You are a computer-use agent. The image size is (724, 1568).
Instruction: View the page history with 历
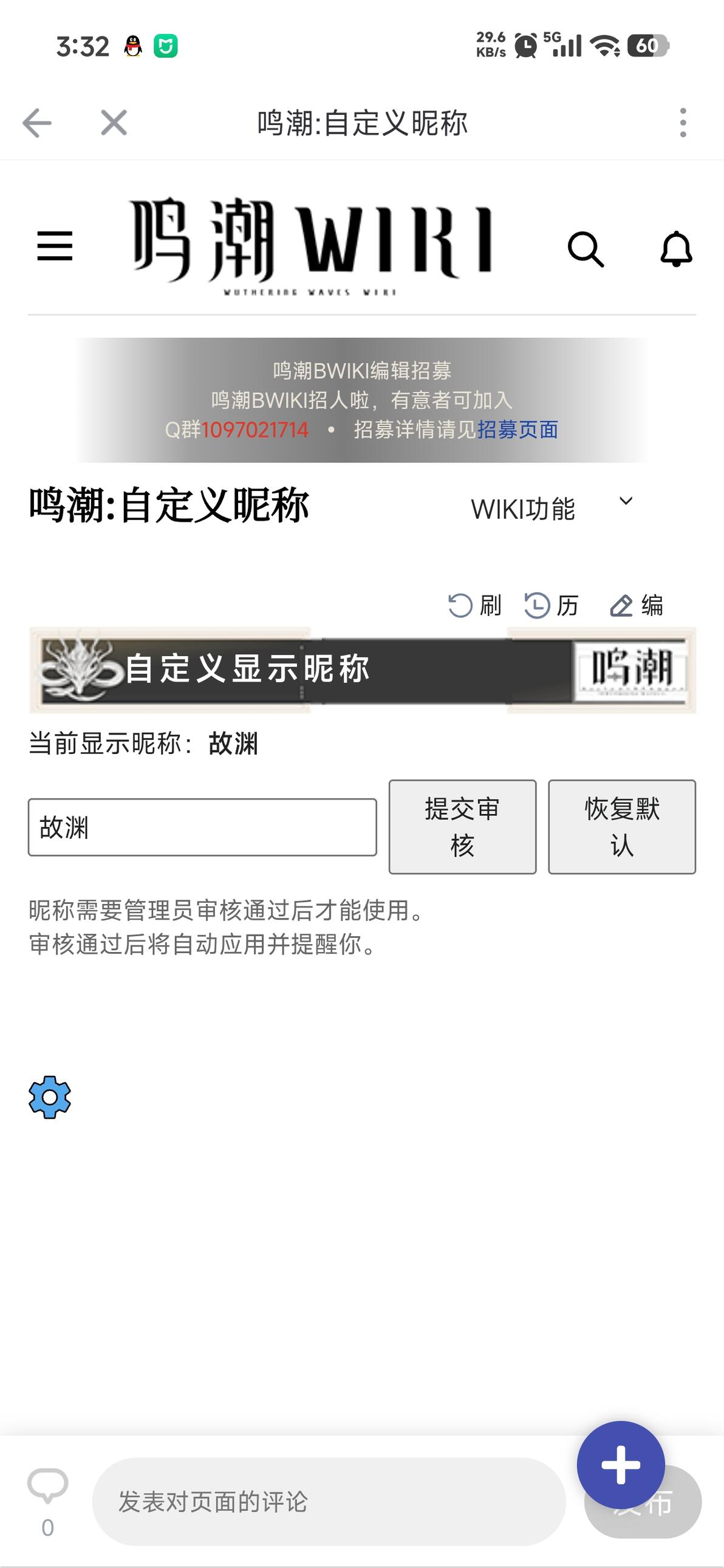pyautogui.click(x=552, y=606)
